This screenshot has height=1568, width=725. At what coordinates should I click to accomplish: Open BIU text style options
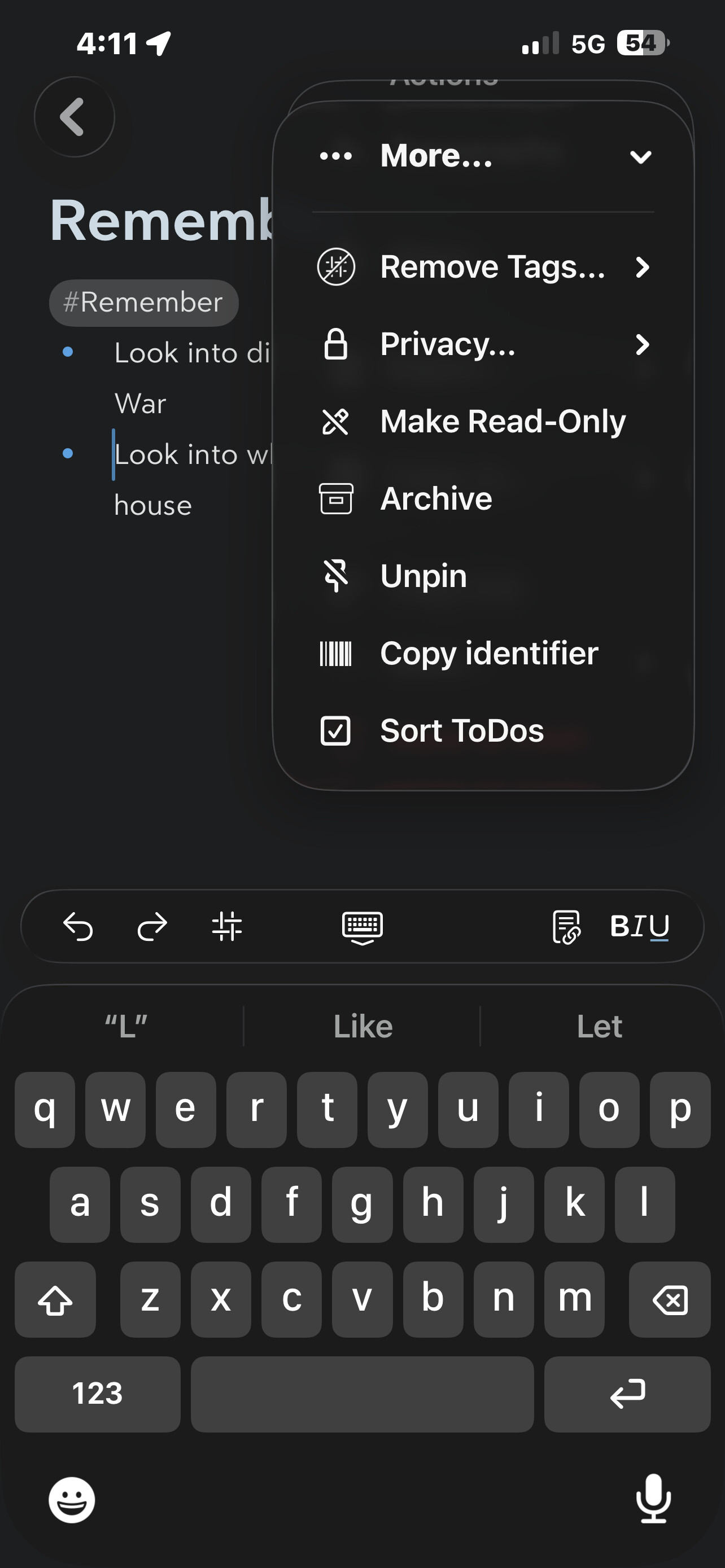pyautogui.click(x=639, y=926)
